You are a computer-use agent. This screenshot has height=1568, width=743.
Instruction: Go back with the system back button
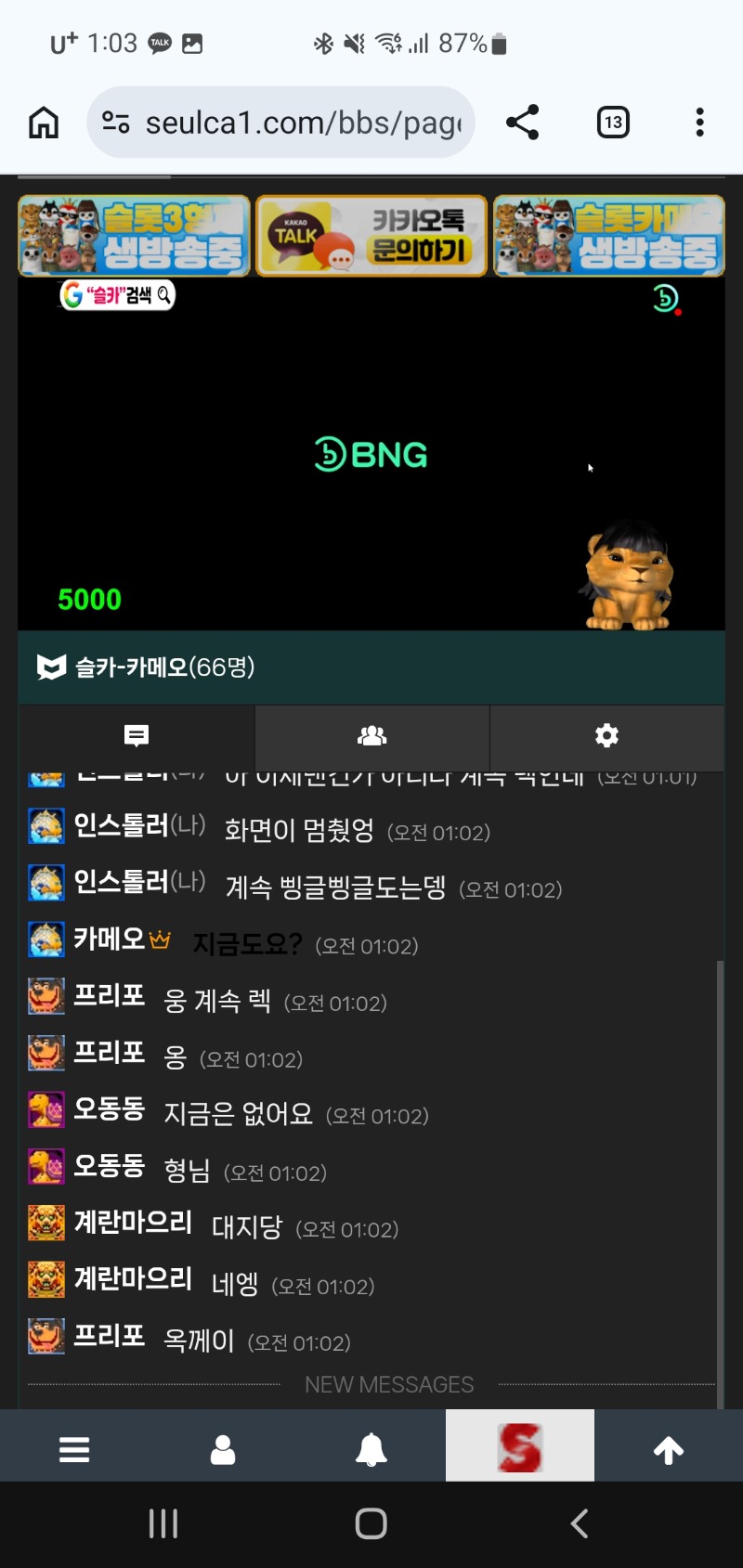tap(580, 1523)
